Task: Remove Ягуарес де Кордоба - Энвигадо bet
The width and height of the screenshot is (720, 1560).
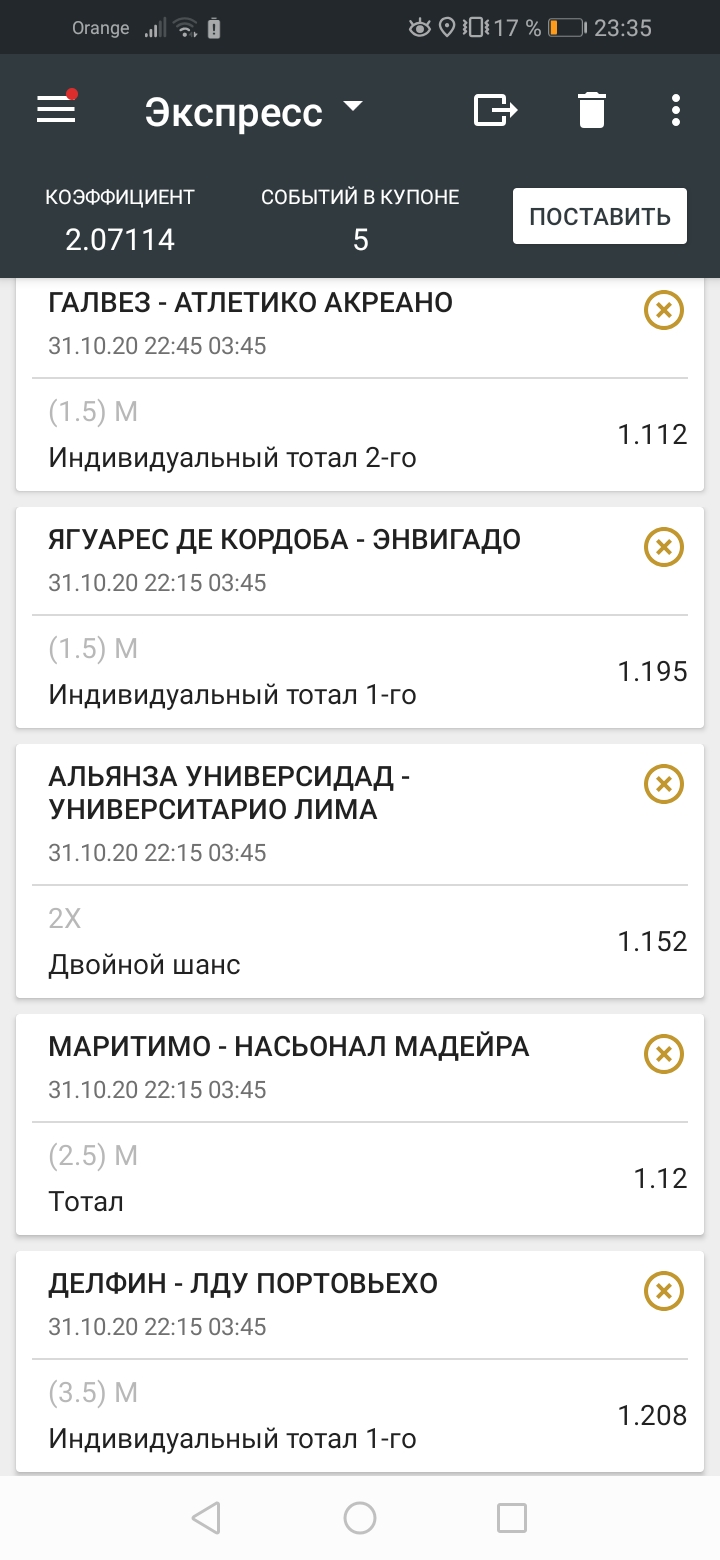Action: [663, 547]
